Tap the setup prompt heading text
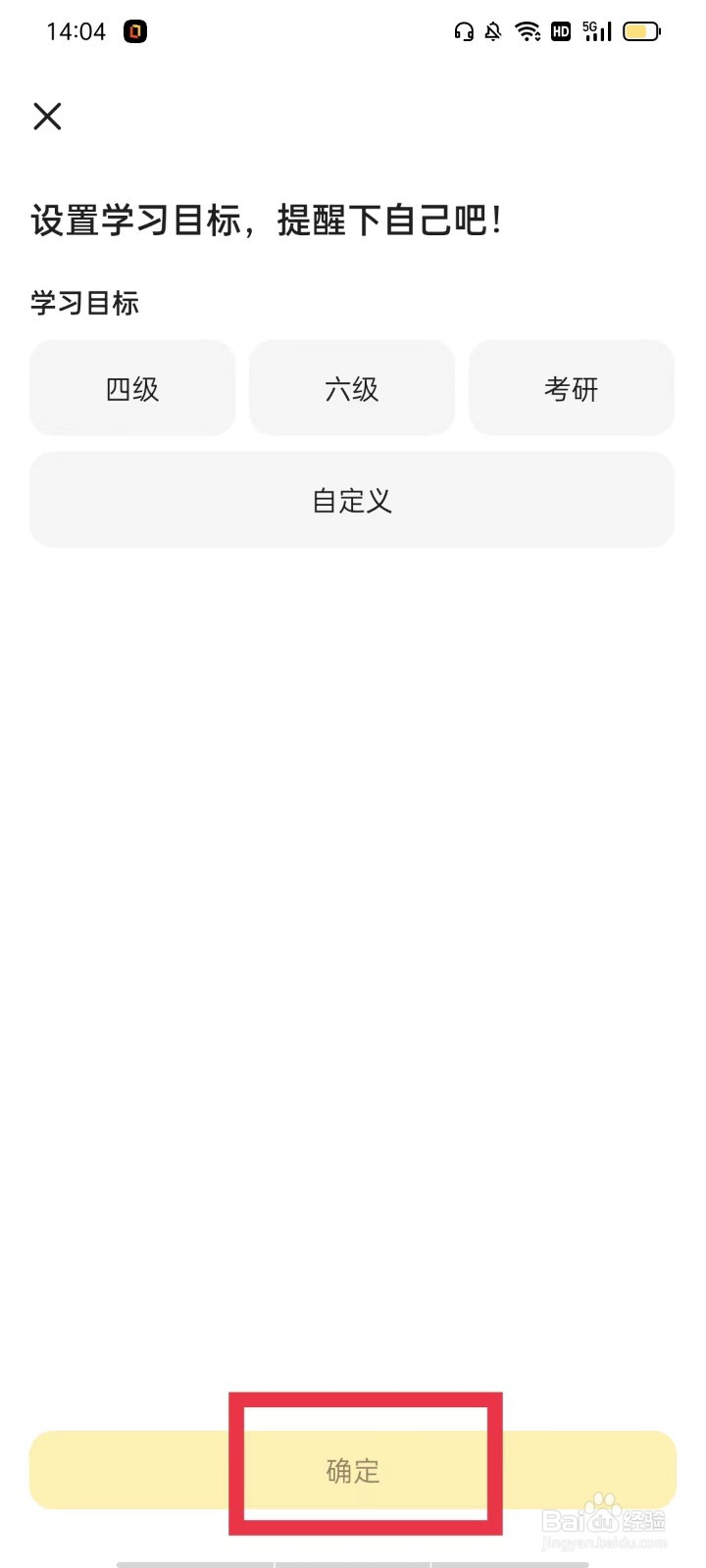706x1568 pixels. [x=265, y=221]
